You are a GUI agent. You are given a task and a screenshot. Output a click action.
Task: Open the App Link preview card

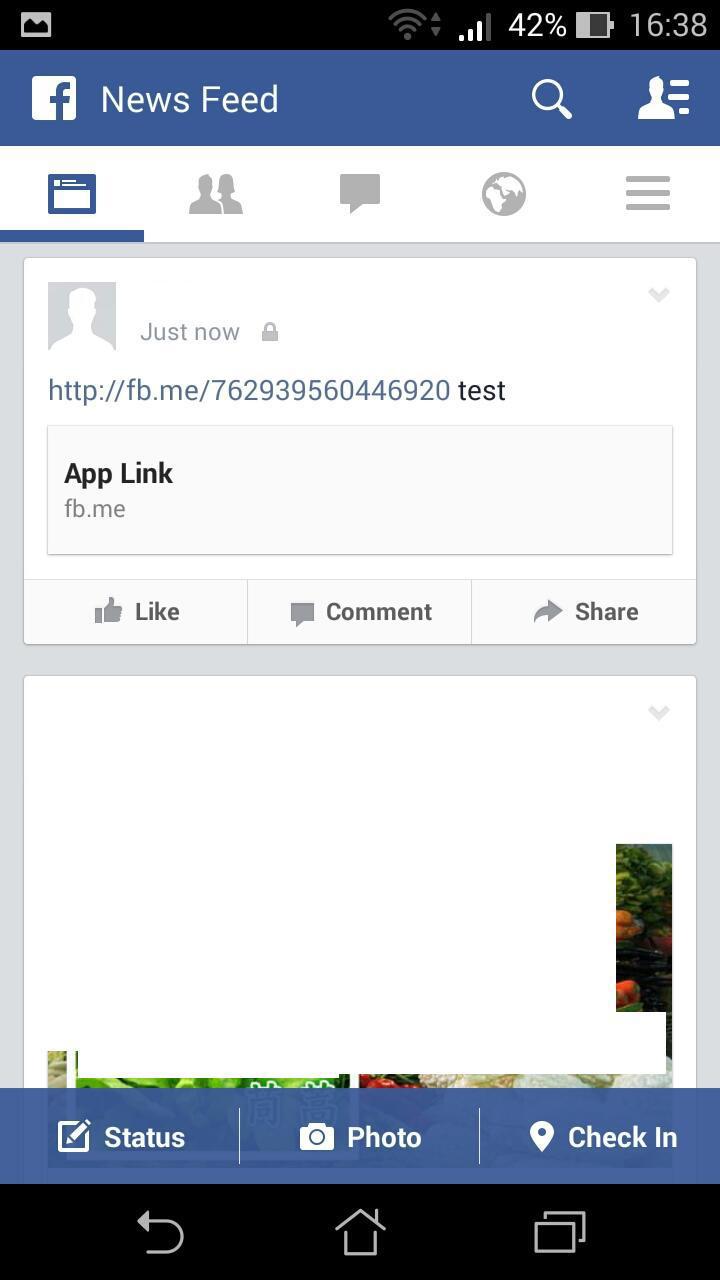(360, 490)
